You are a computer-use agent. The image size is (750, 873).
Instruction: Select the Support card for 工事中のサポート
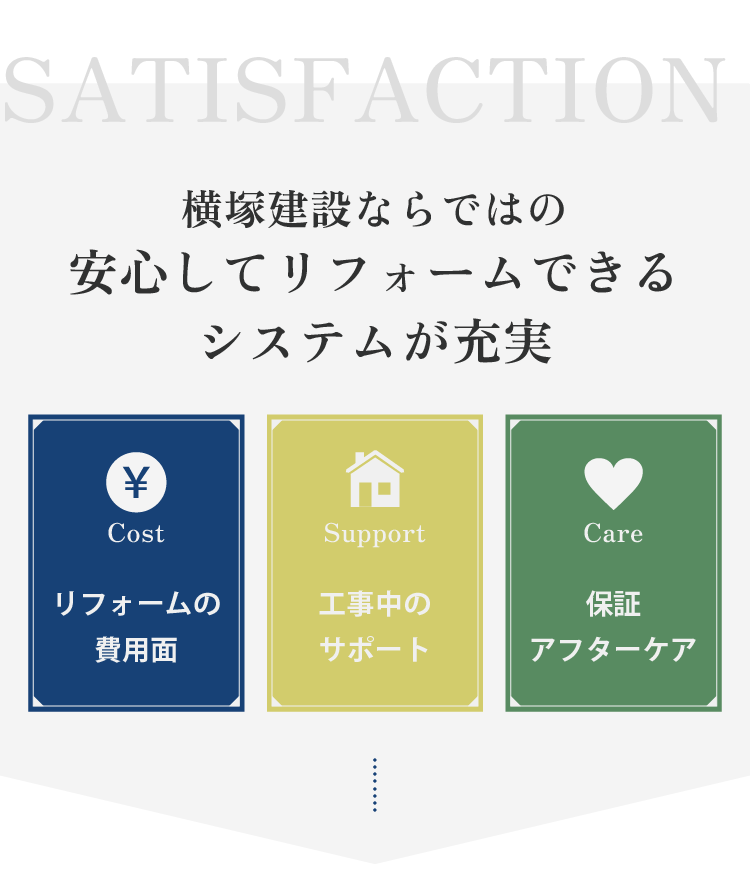point(375,563)
